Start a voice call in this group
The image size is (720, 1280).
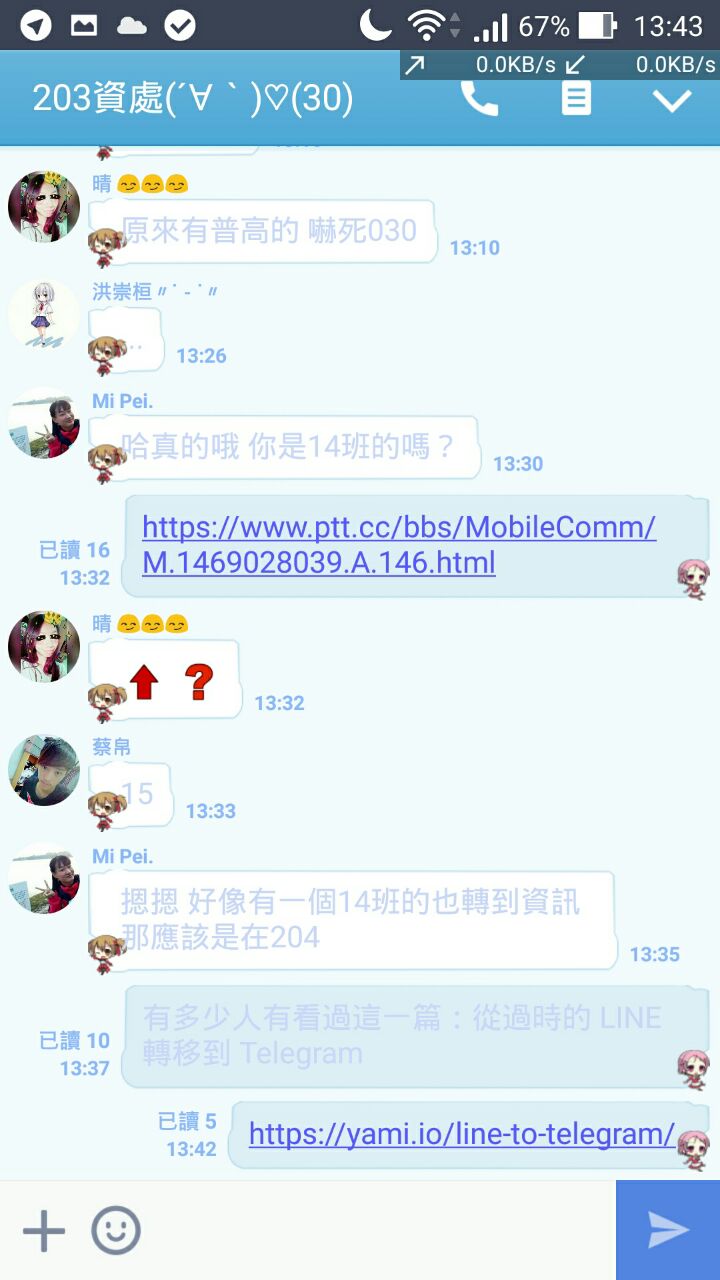click(479, 98)
